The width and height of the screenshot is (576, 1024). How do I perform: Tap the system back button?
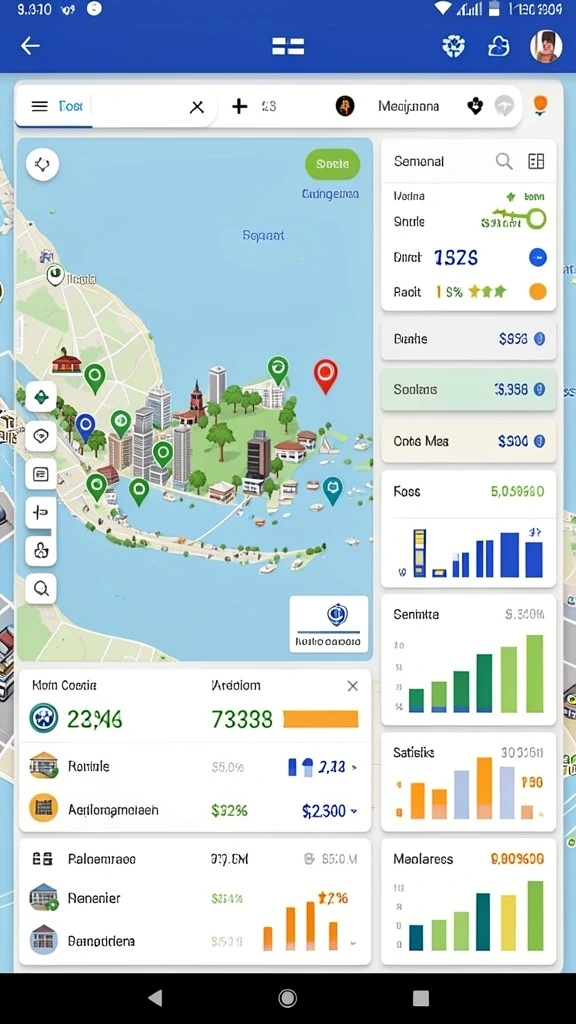(x=155, y=998)
